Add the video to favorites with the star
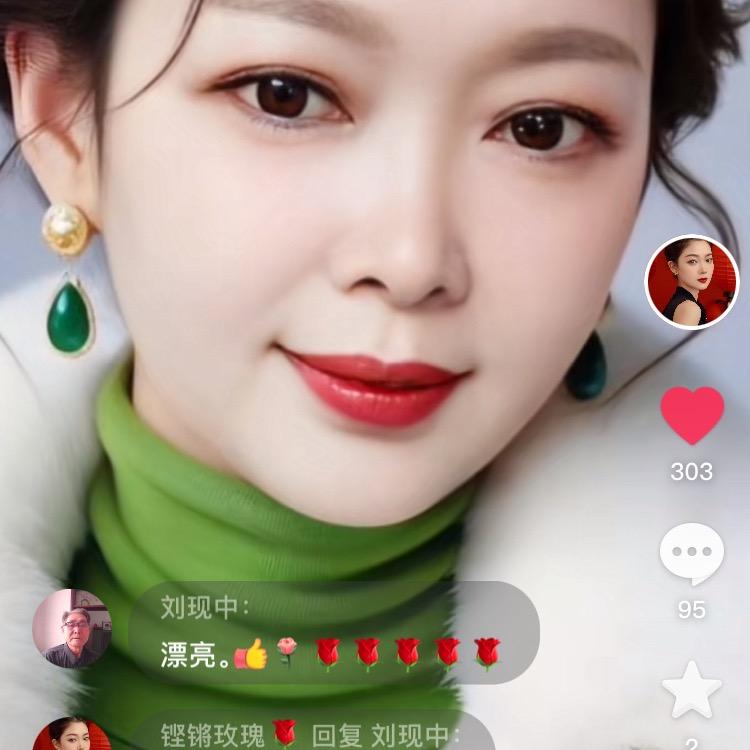Viewport: 750px width, 750px height. [x=692, y=691]
